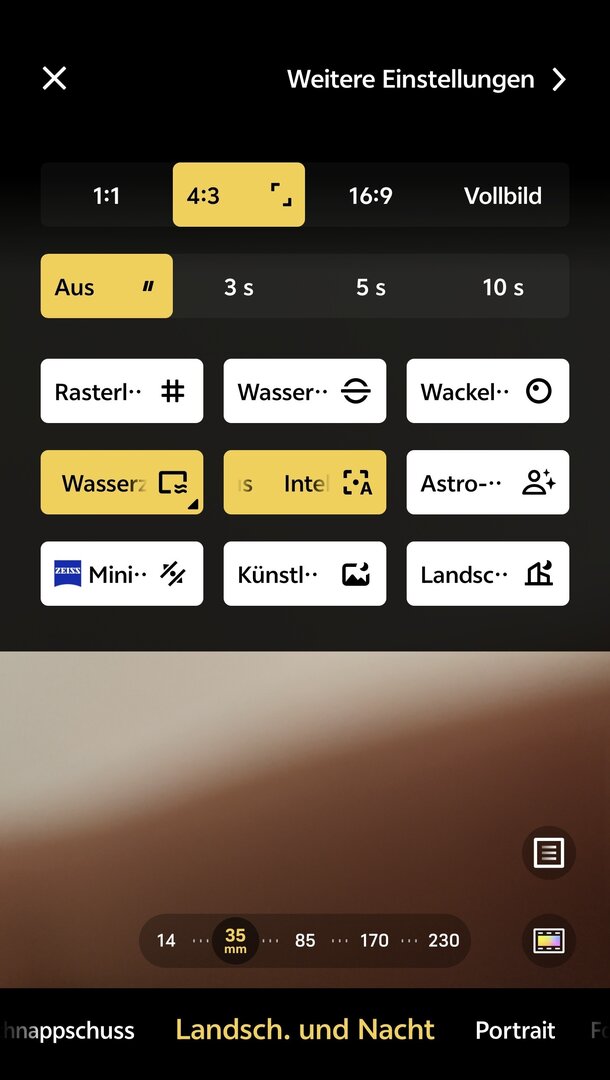The image size is (610, 1080).
Task: Toggle the Astro mode button
Action: [x=487, y=483]
